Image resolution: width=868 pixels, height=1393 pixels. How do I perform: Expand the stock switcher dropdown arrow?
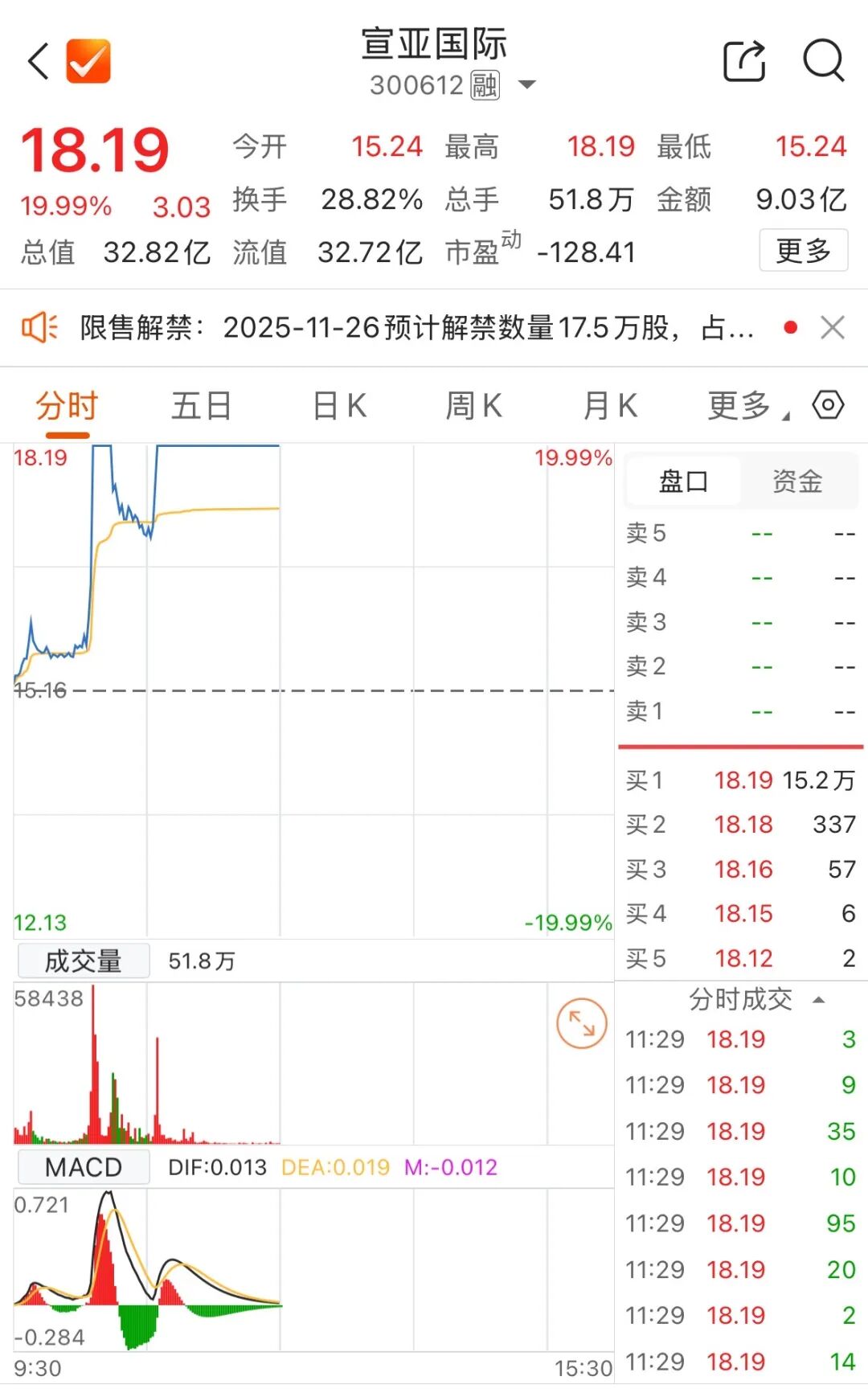527,84
